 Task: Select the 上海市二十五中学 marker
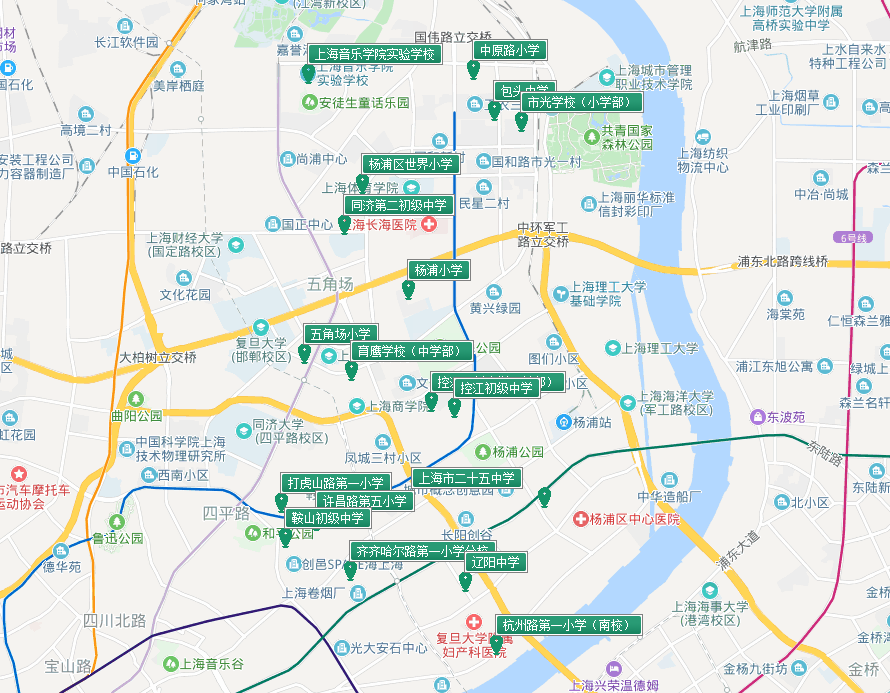pyautogui.click(x=544, y=496)
